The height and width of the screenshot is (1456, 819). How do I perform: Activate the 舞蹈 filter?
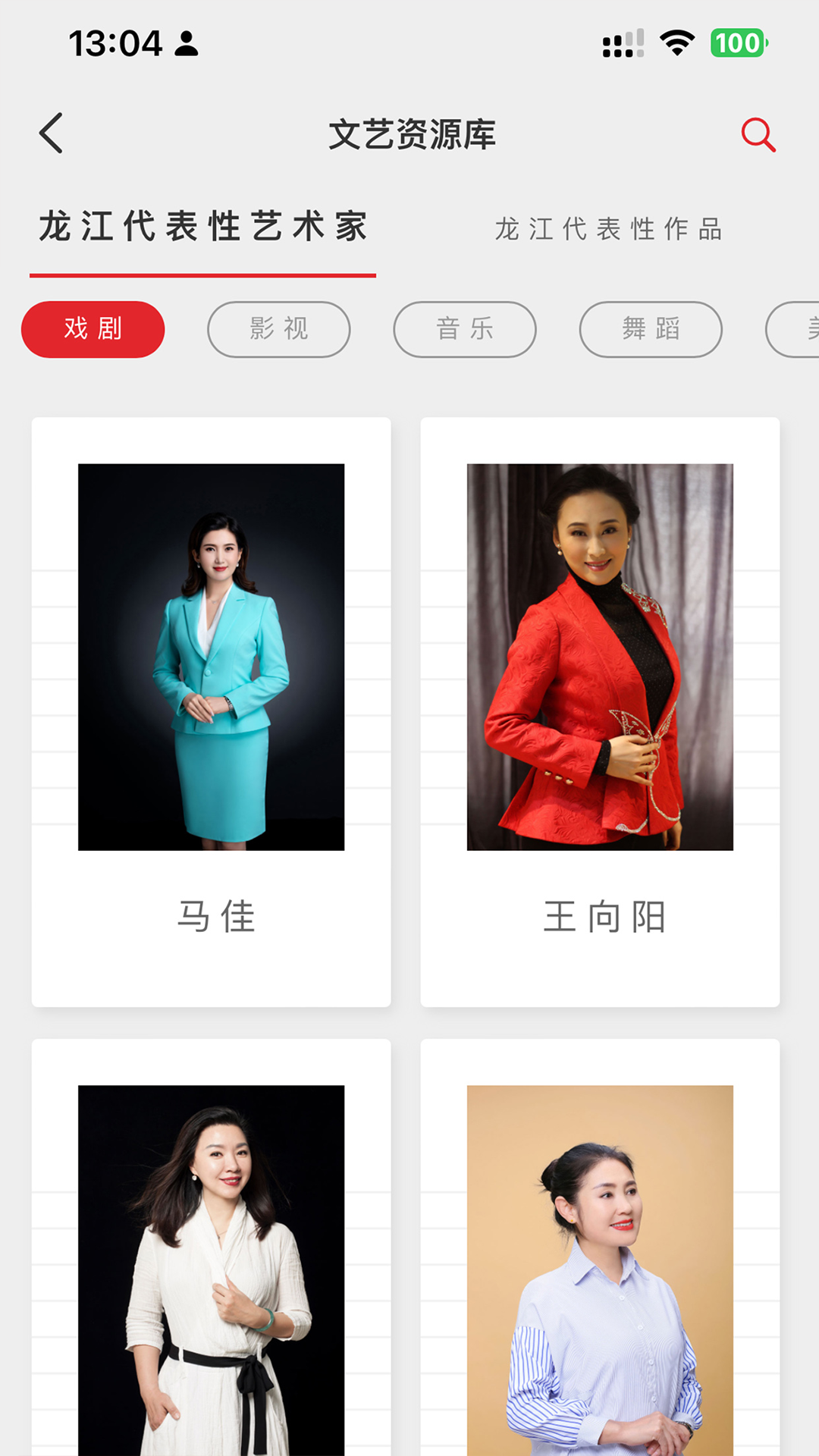651,328
